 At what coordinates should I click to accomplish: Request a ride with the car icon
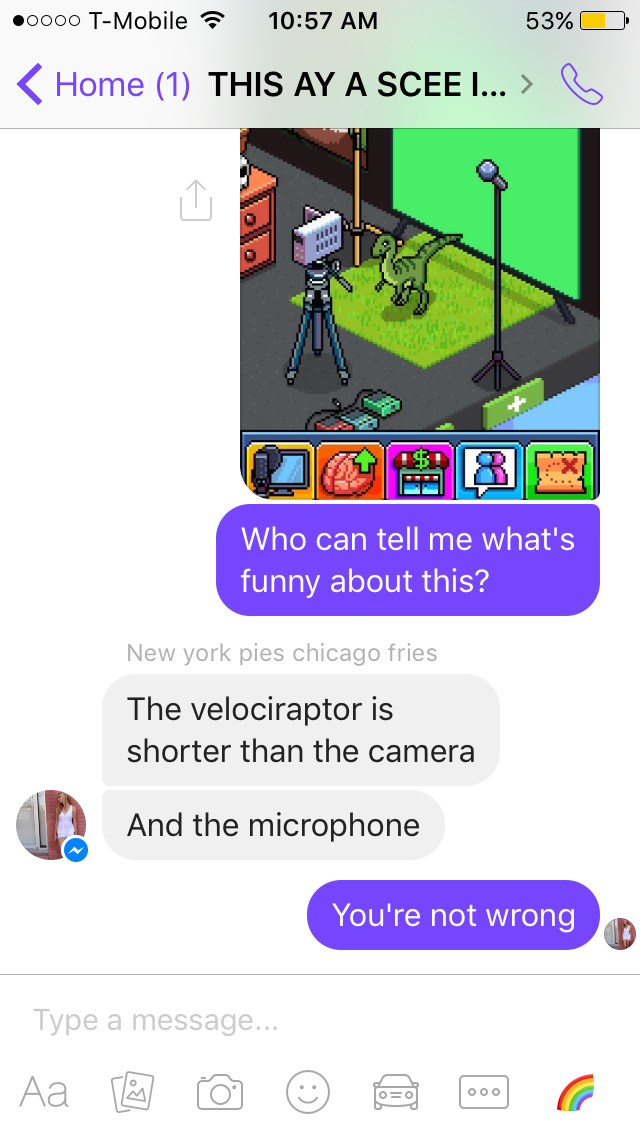[395, 1091]
